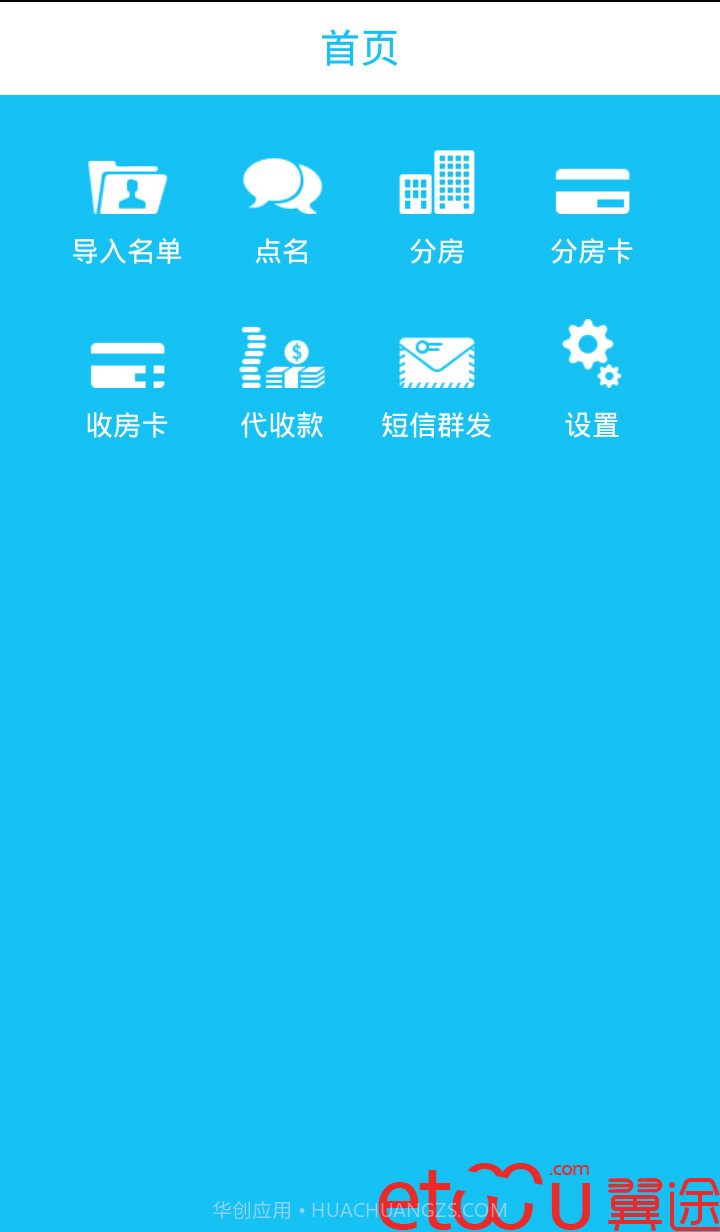720x1232 pixels.
Task: Tap the 收房卡 card collection icon
Action: click(127, 362)
